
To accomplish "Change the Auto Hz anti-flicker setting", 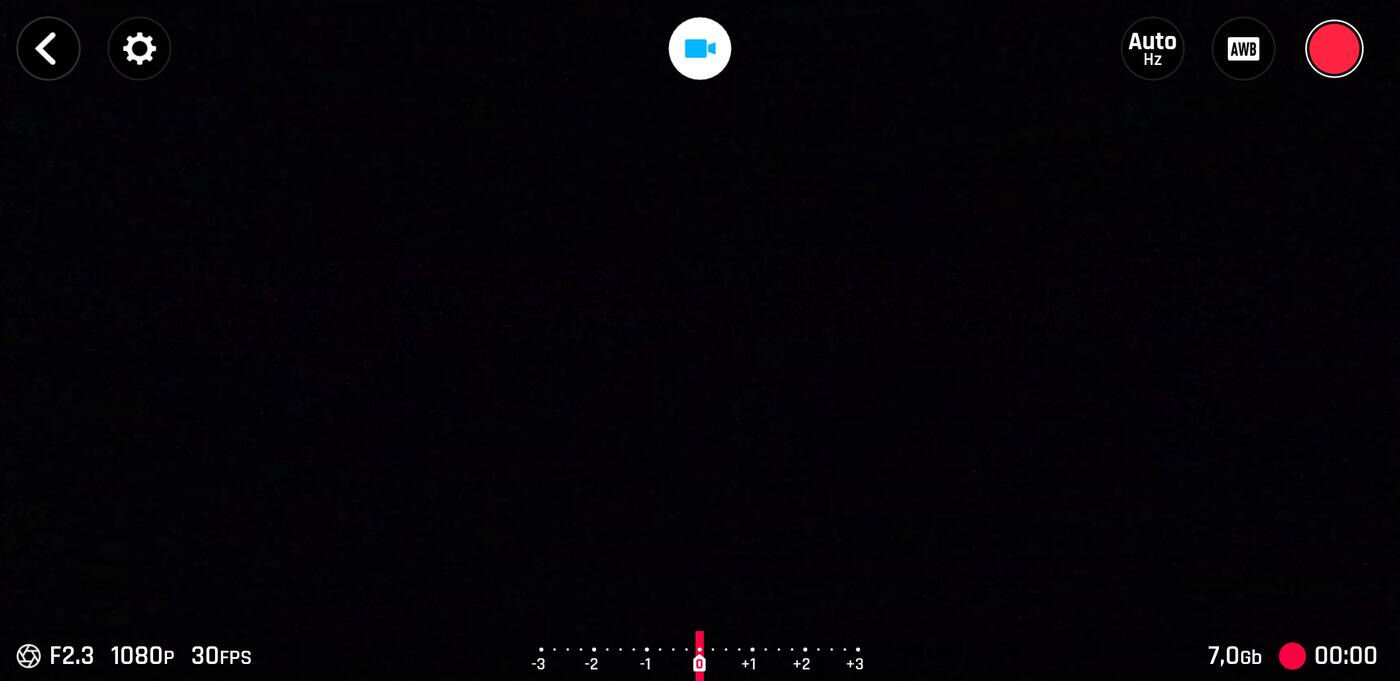I will pyautogui.click(x=1152, y=49).
